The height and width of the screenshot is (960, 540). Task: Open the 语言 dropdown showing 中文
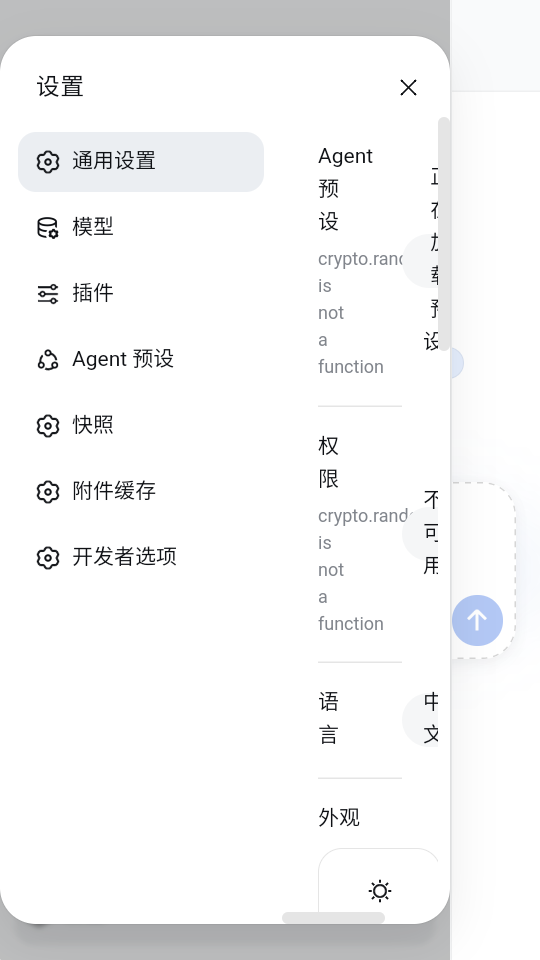pos(421,720)
